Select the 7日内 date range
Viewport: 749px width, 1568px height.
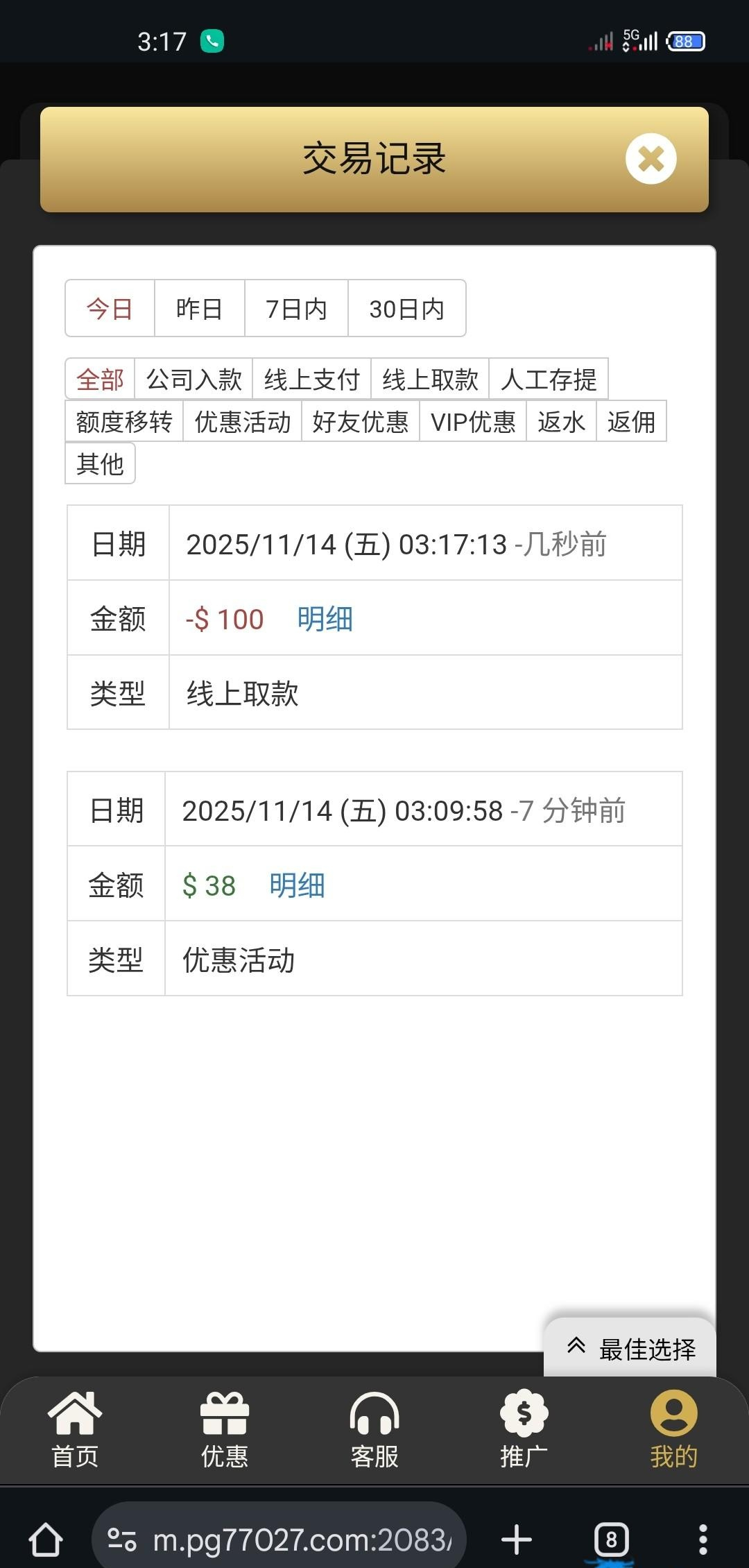[296, 309]
